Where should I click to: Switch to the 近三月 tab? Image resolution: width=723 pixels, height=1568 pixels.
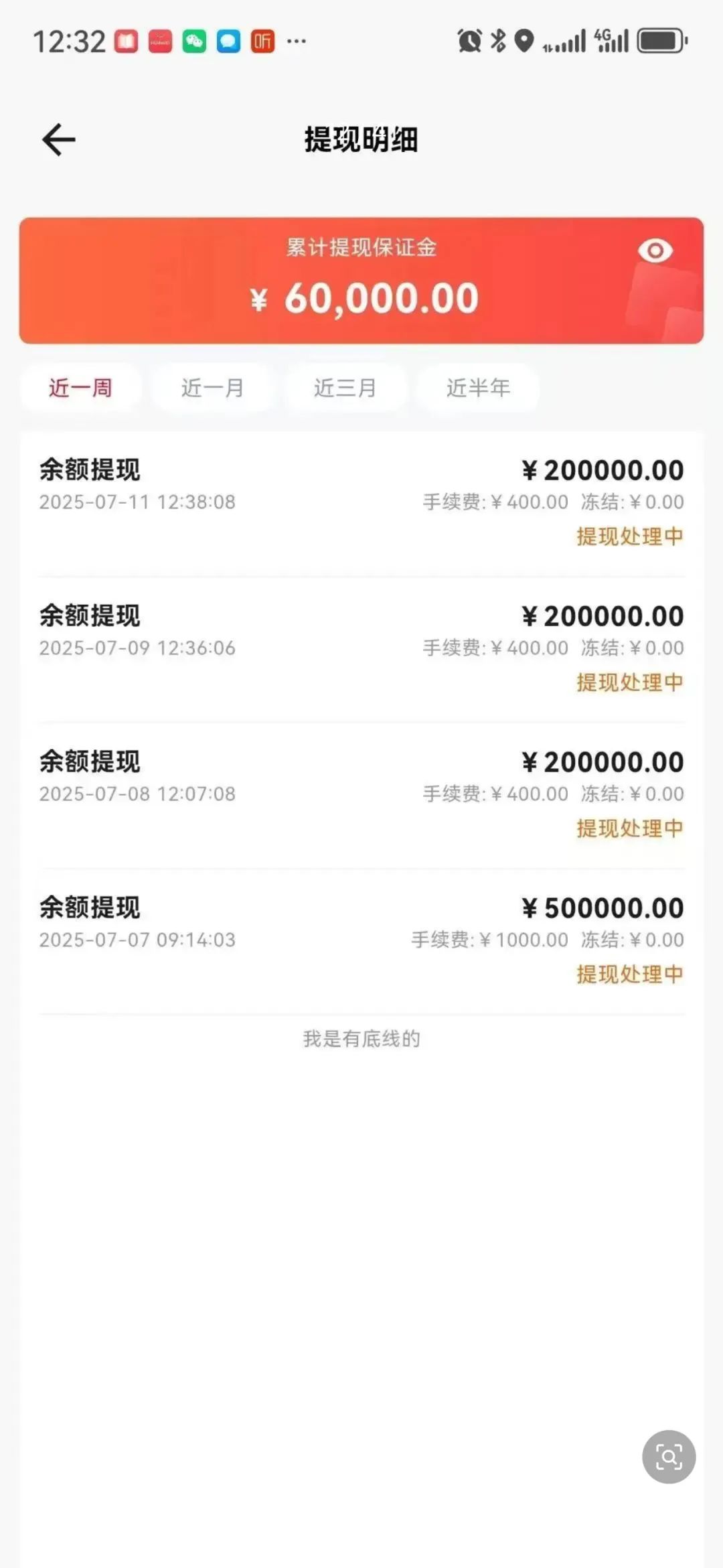tap(345, 387)
